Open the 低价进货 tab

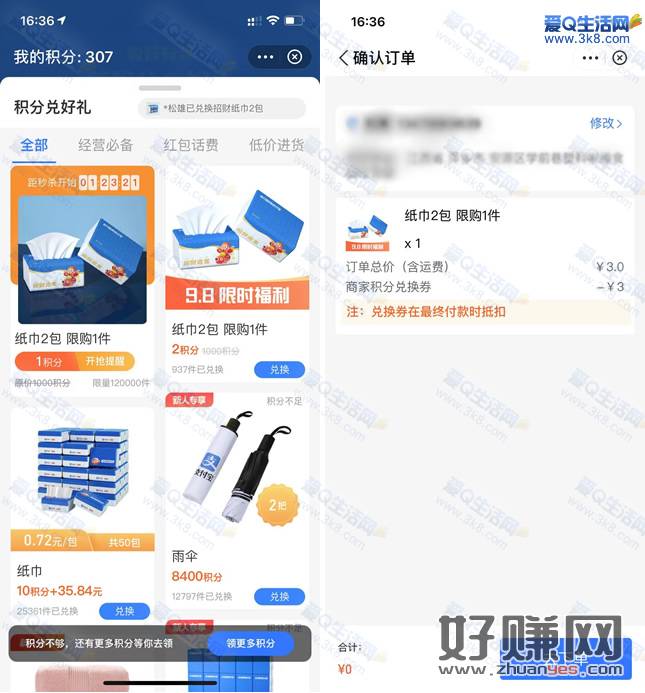pyautogui.click(x=276, y=145)
